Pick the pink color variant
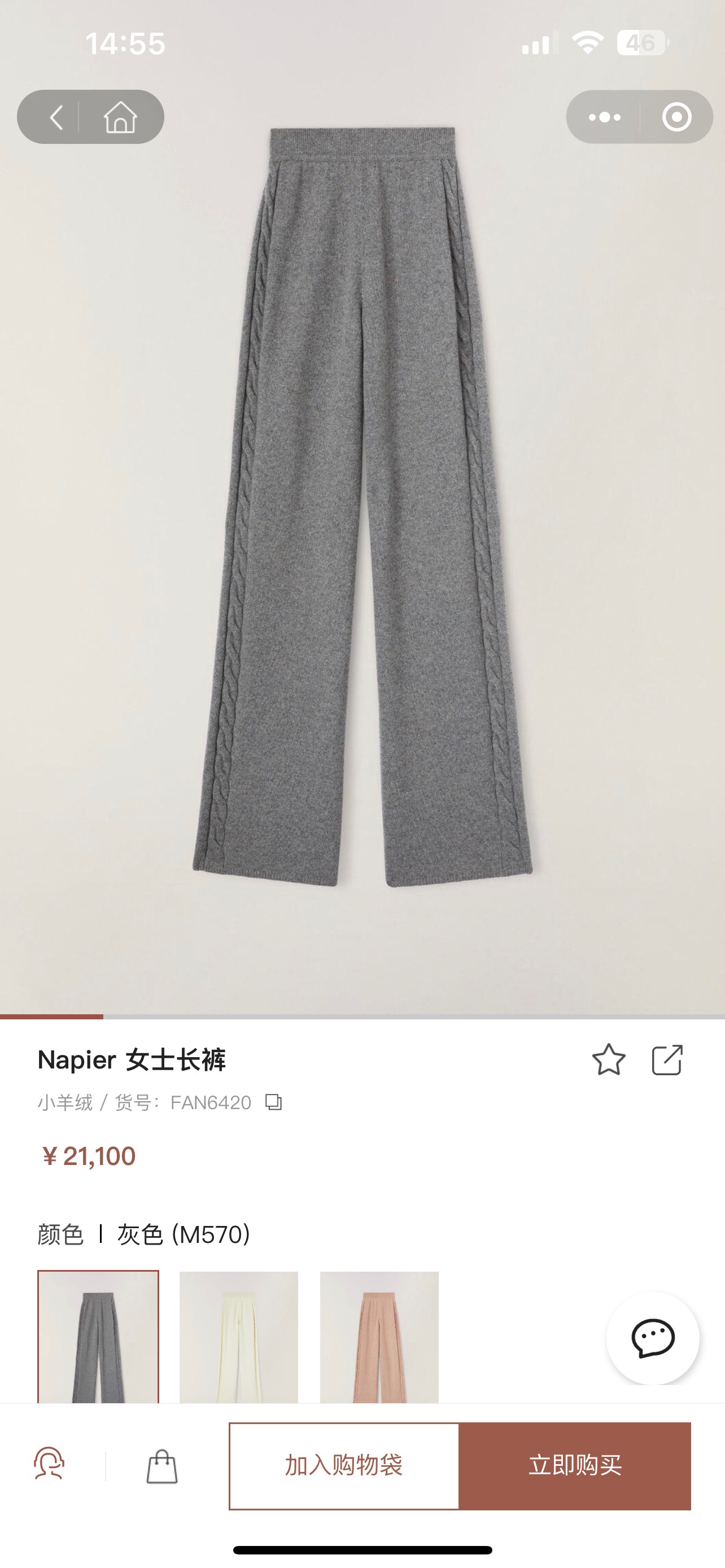Screen dimensions: 725x1568 tap(379, 1337)
